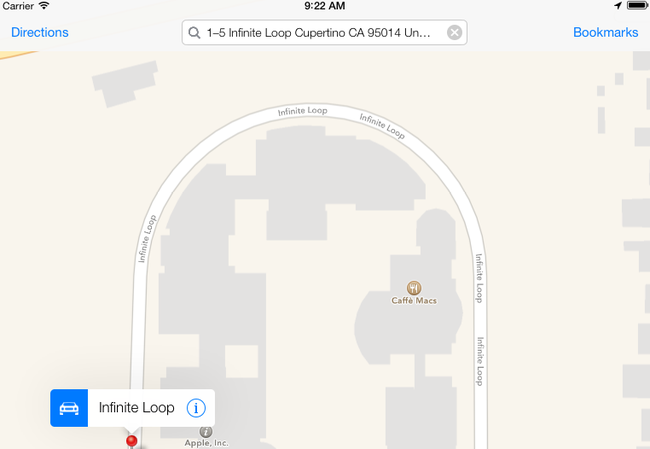Viewport: 650px width, 449px height.
Task: Clear the search field text
Action: tap(454, 33)
